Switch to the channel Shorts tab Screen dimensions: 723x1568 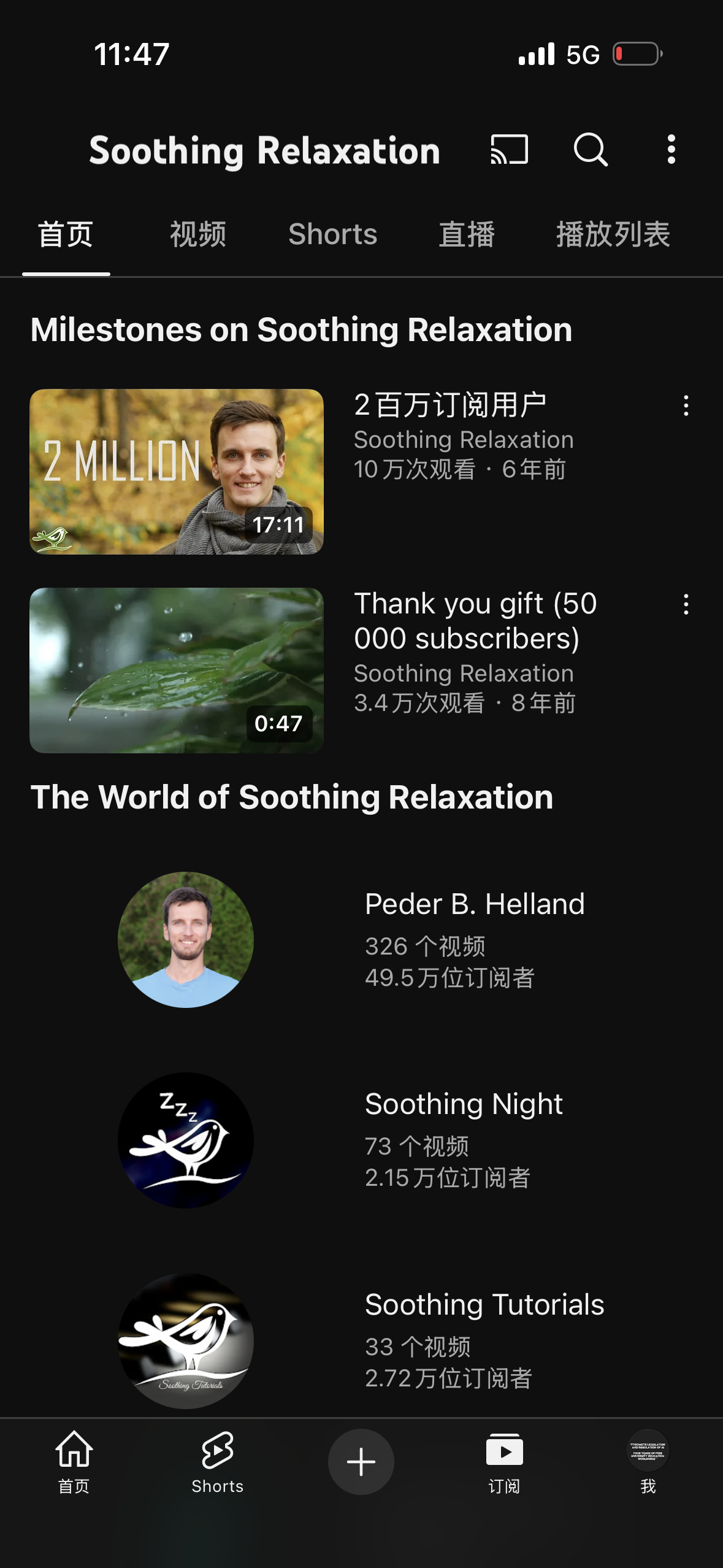pos(333,234)
